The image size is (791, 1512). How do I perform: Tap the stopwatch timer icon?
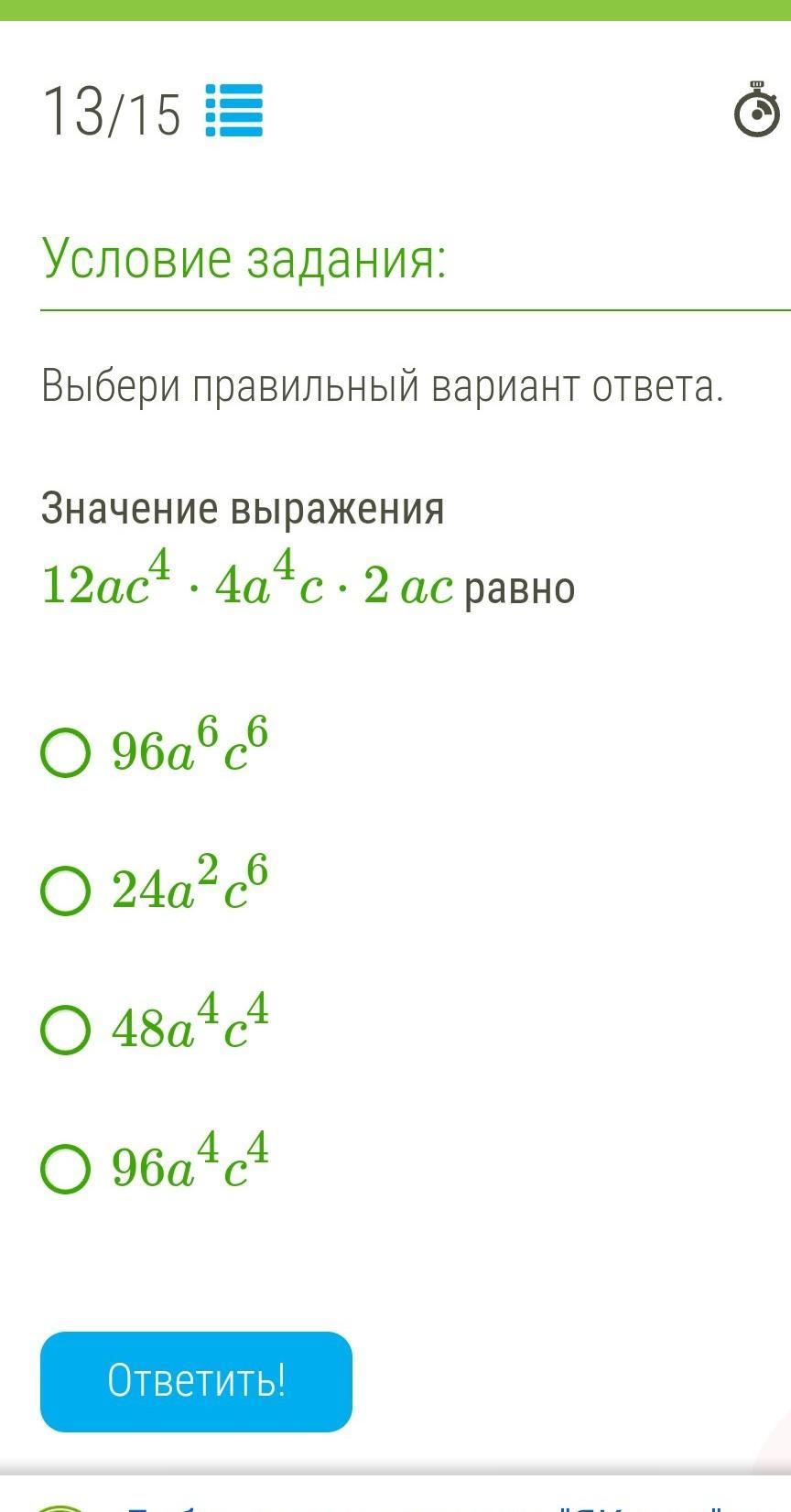756,111
